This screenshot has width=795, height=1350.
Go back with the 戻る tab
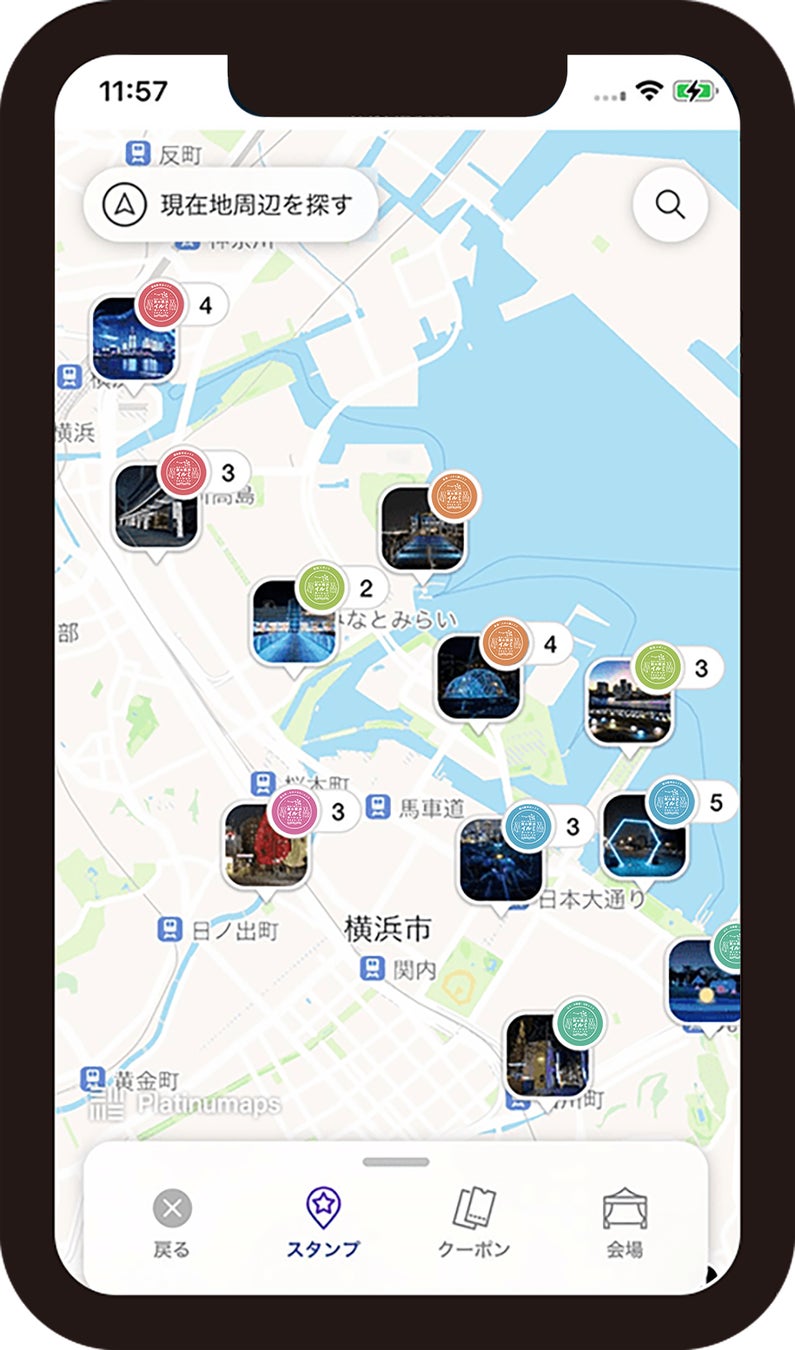[x=172, y=1222]
